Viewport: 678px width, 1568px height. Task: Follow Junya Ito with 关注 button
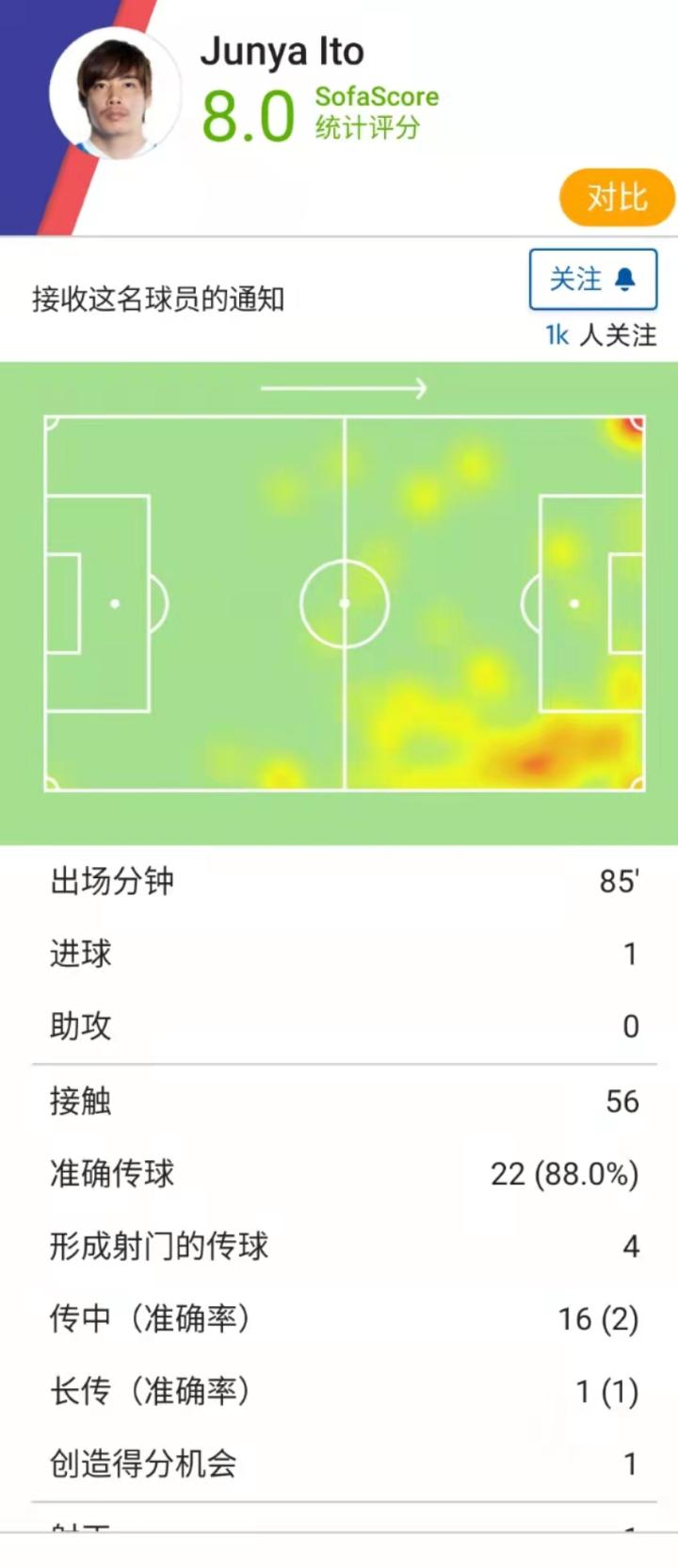(x=592, y=280)
